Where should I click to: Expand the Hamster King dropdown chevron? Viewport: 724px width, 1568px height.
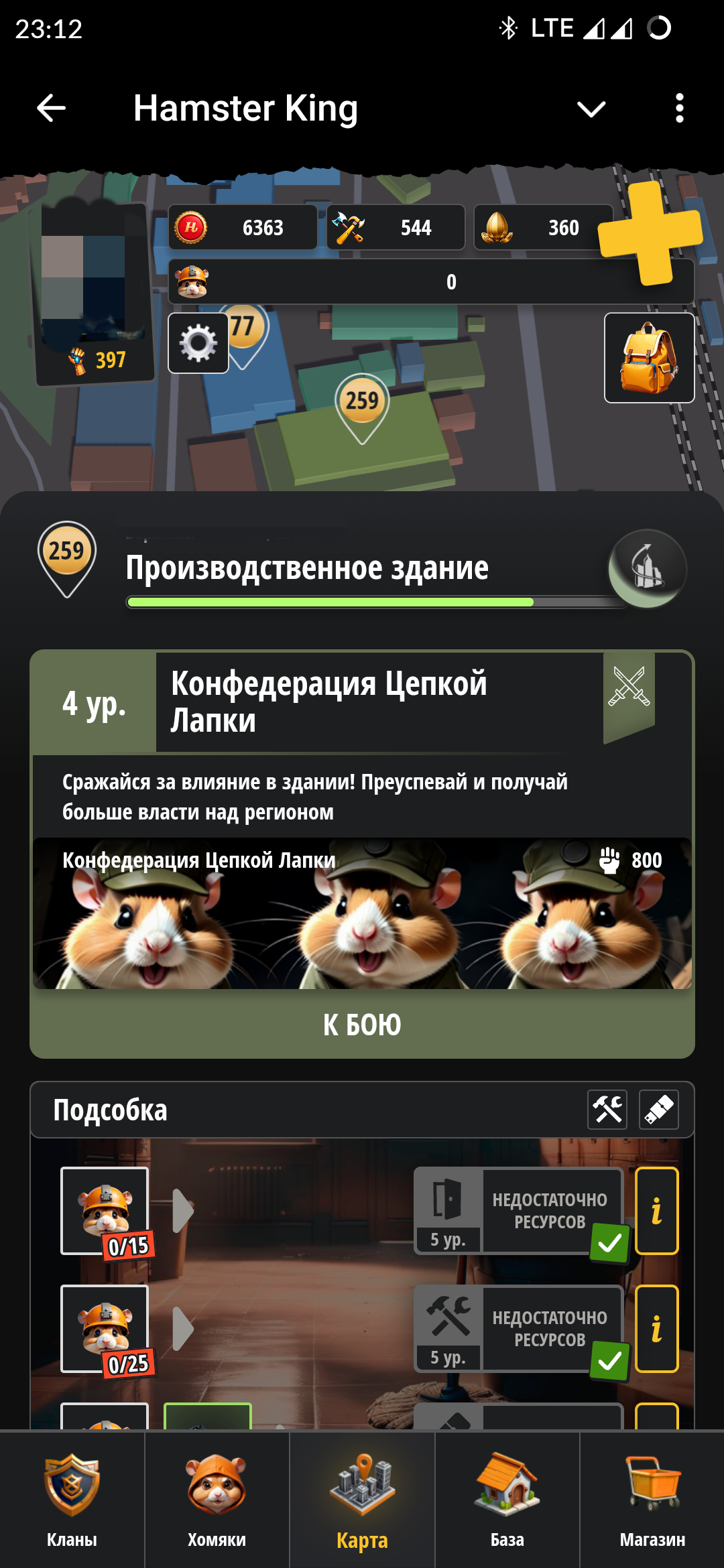coord(591,109)
